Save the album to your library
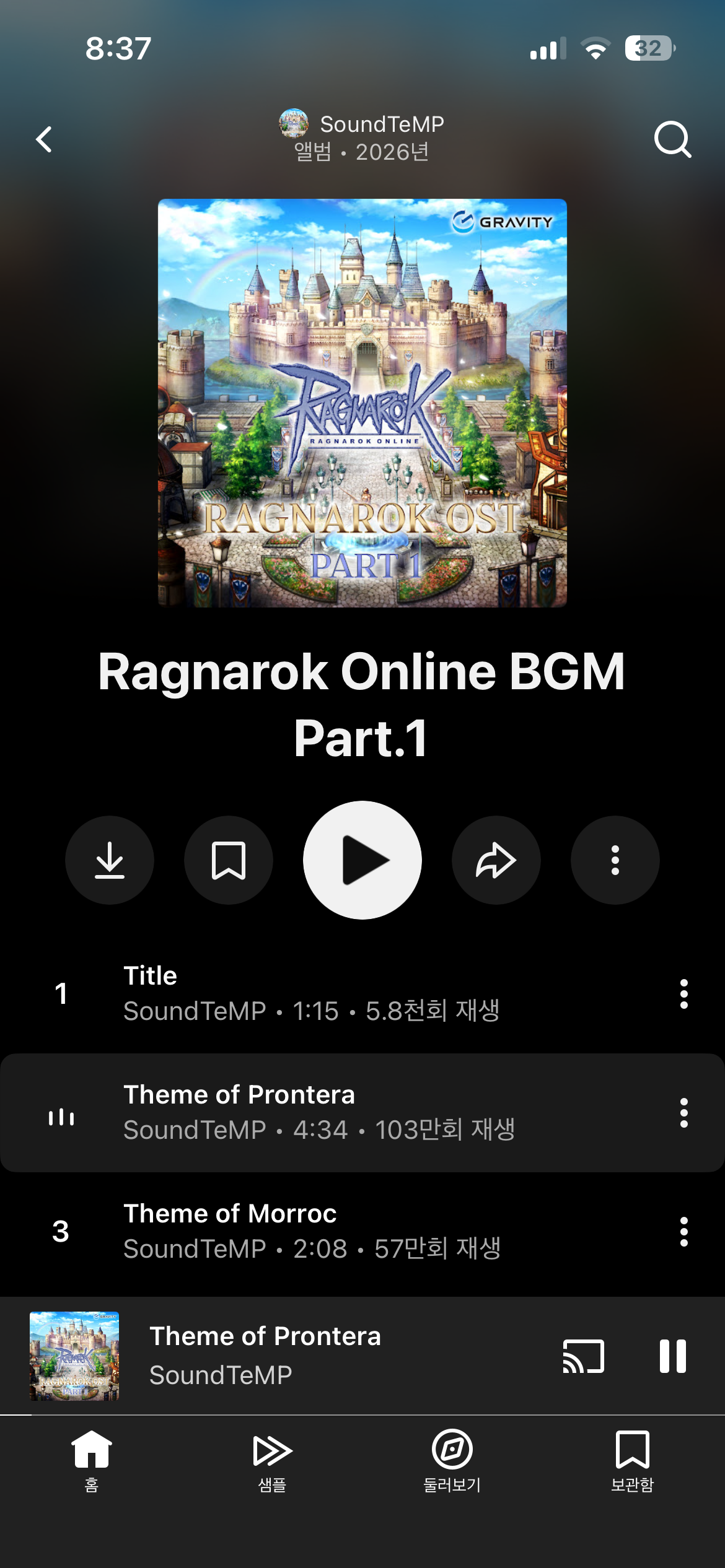725x1568 pixels. click(x=229, y=860)
